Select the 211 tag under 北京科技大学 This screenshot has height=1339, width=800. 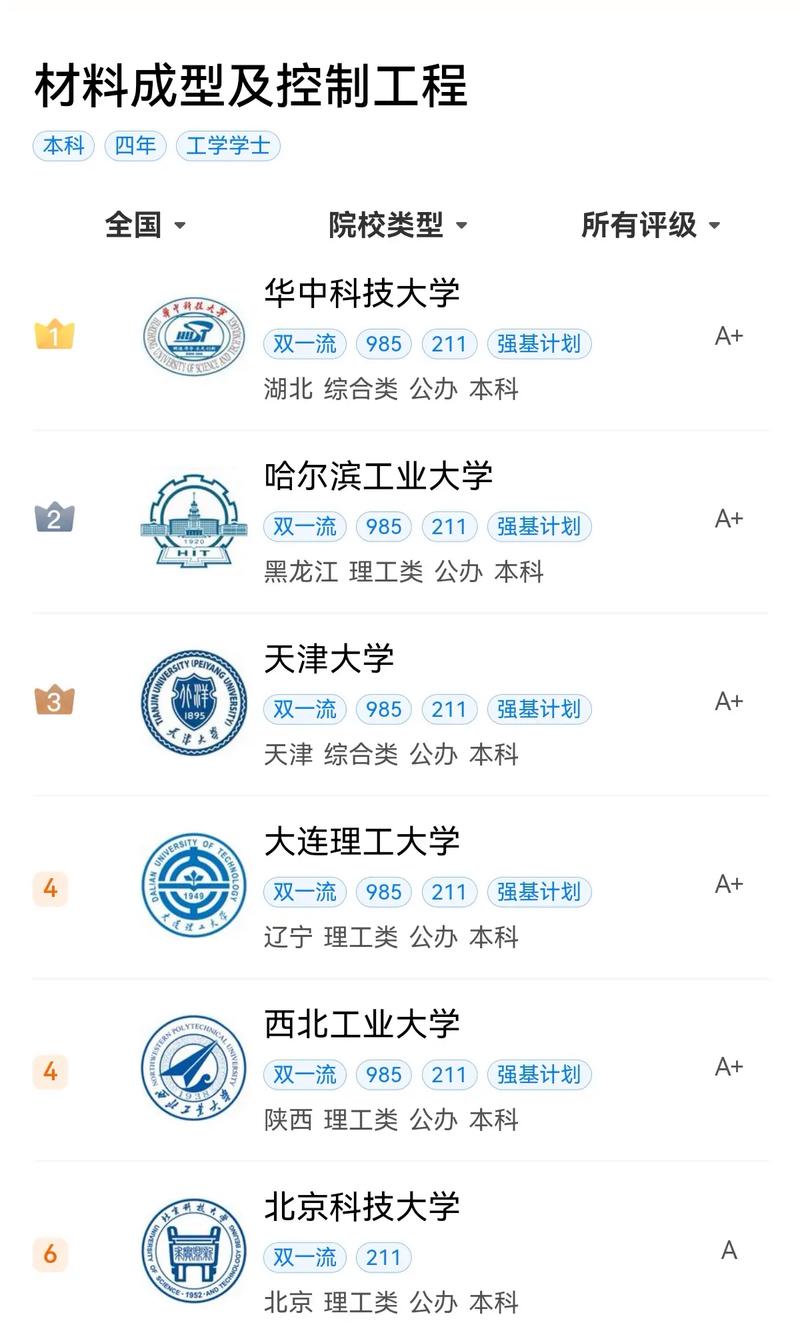pyautogui.click(x=383, y=1258)
